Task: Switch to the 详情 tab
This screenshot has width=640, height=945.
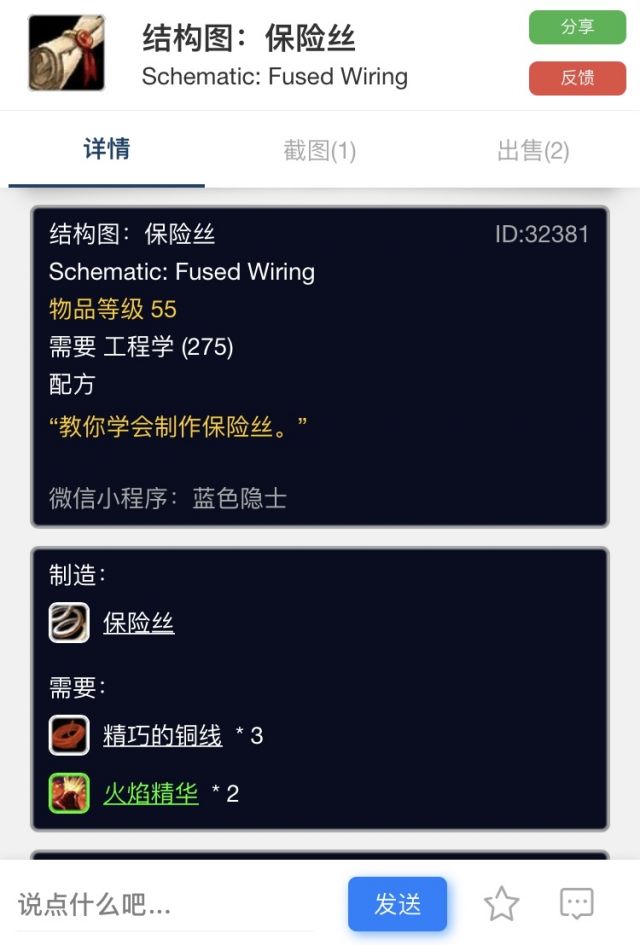Action: (x=107, y=150)
